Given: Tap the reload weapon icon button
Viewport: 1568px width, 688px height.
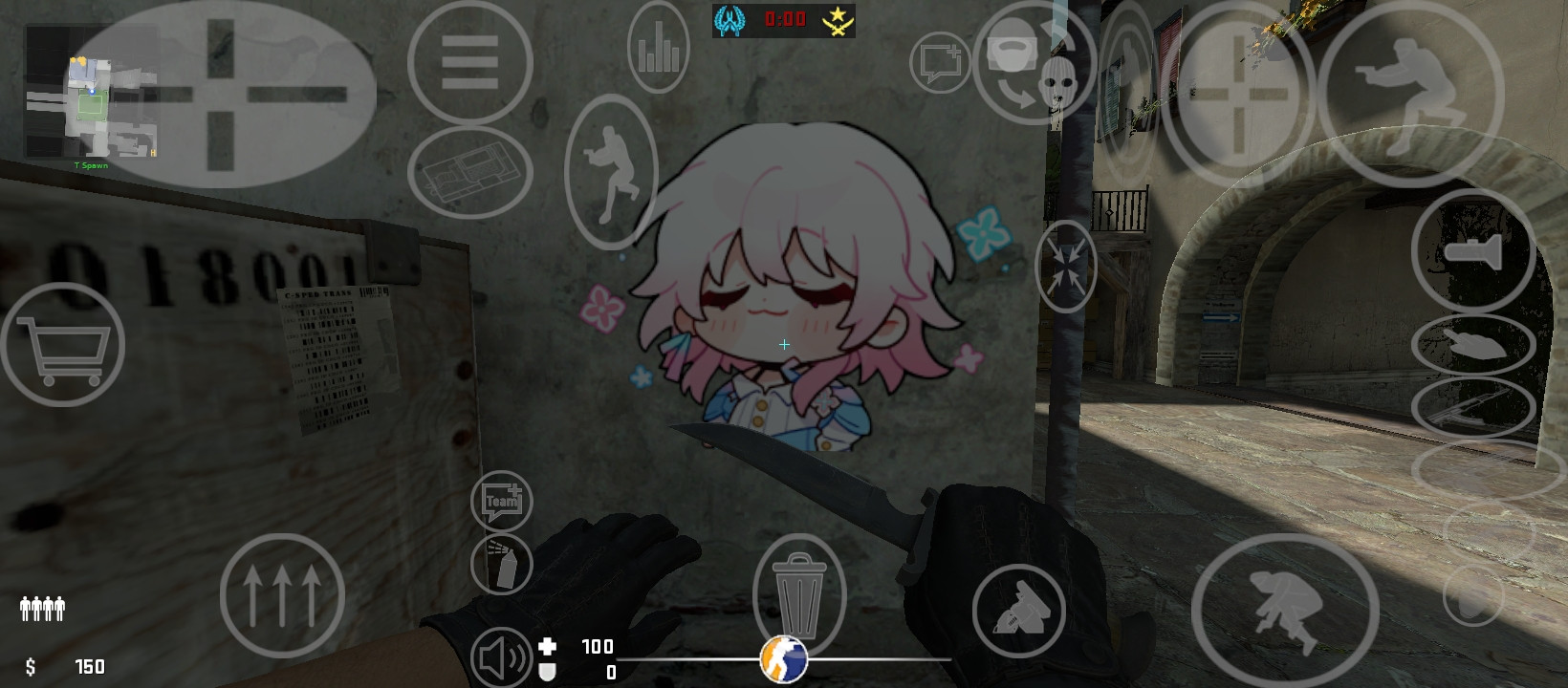Looking at the screenshot, I should [1018, 610].
